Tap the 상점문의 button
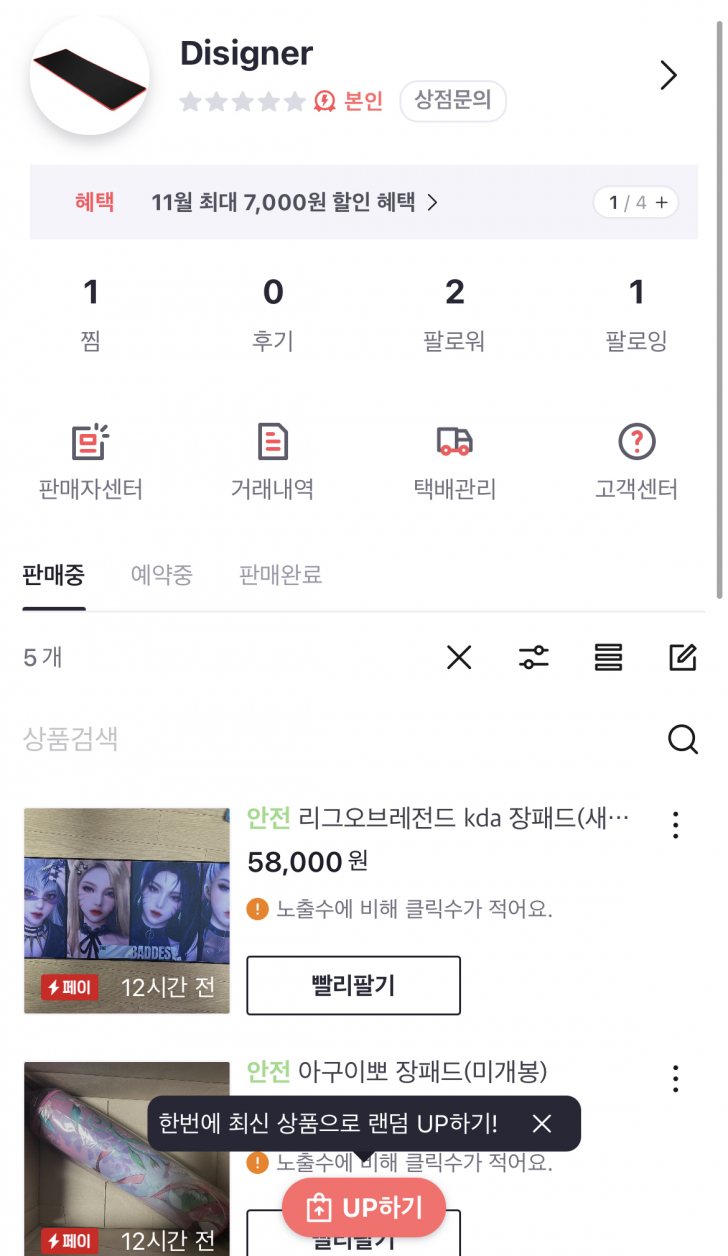Screen dimensions: 728x1256 tap(453, 102)
